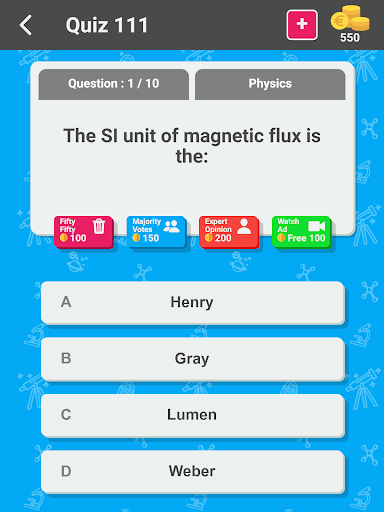
Task: Go back using the arrow icon
Action: tap(26, 25)
